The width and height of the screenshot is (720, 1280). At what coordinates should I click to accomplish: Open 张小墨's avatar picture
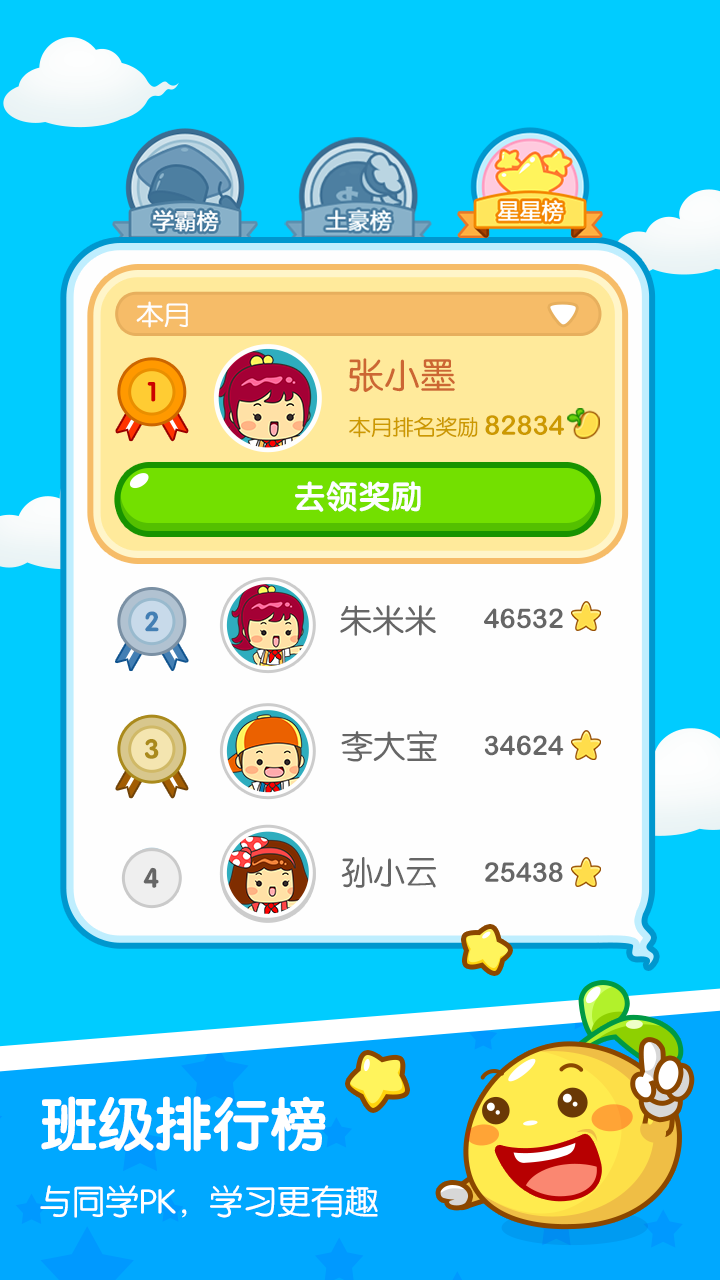[x=267, y=398]
